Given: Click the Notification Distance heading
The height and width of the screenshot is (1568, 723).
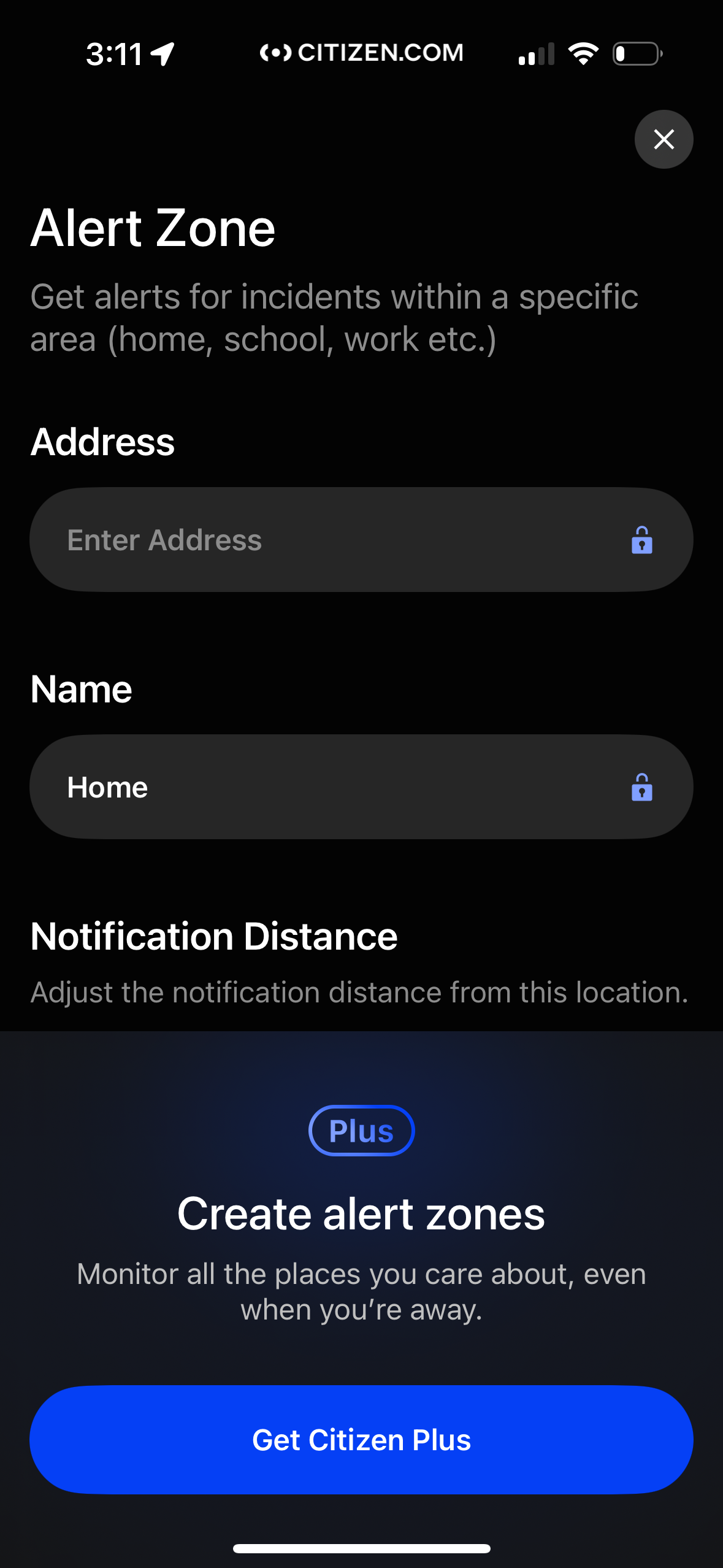Looking at the screenshot, I should (x=214, y=936).
